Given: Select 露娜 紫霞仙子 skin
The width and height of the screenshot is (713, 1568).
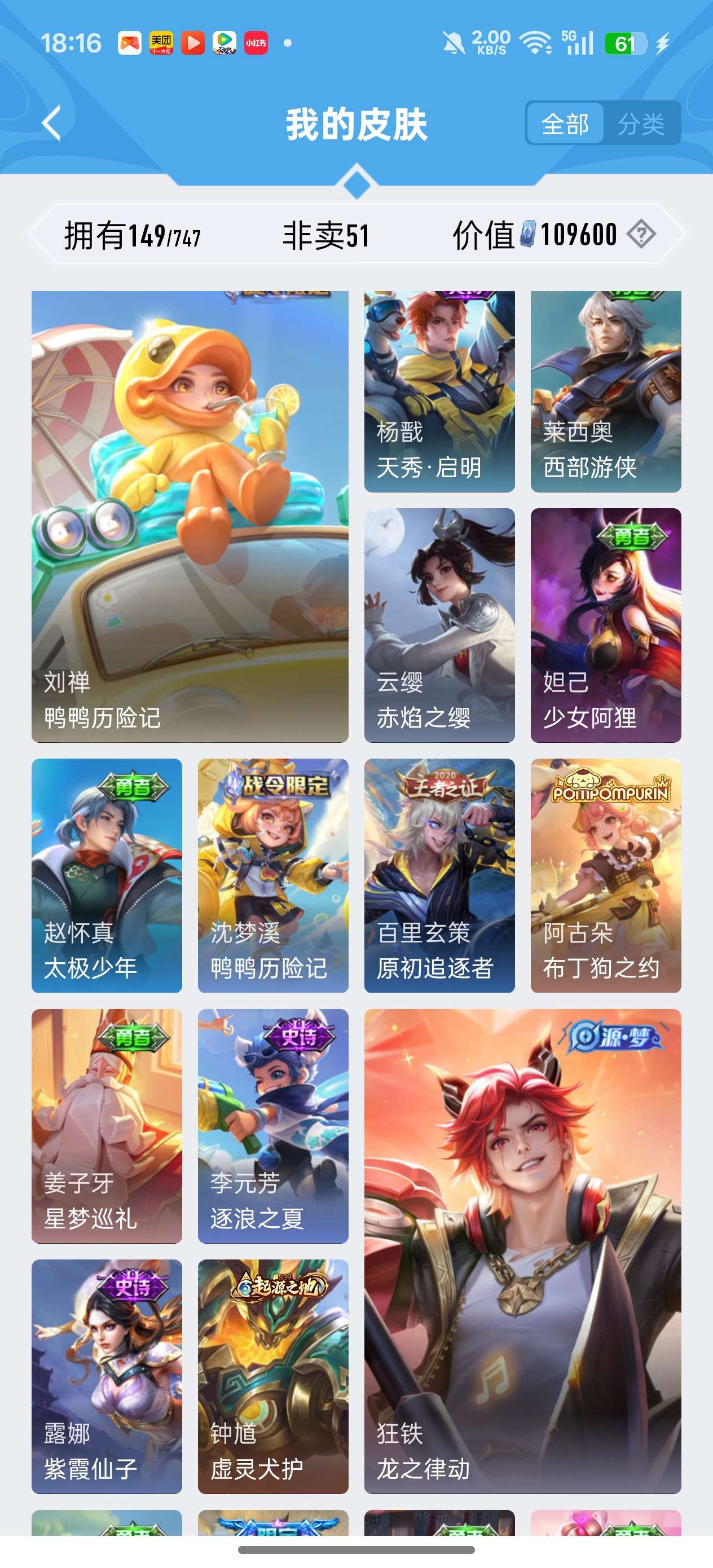Looking at the screenshot, I should (x=107, y=1376).
